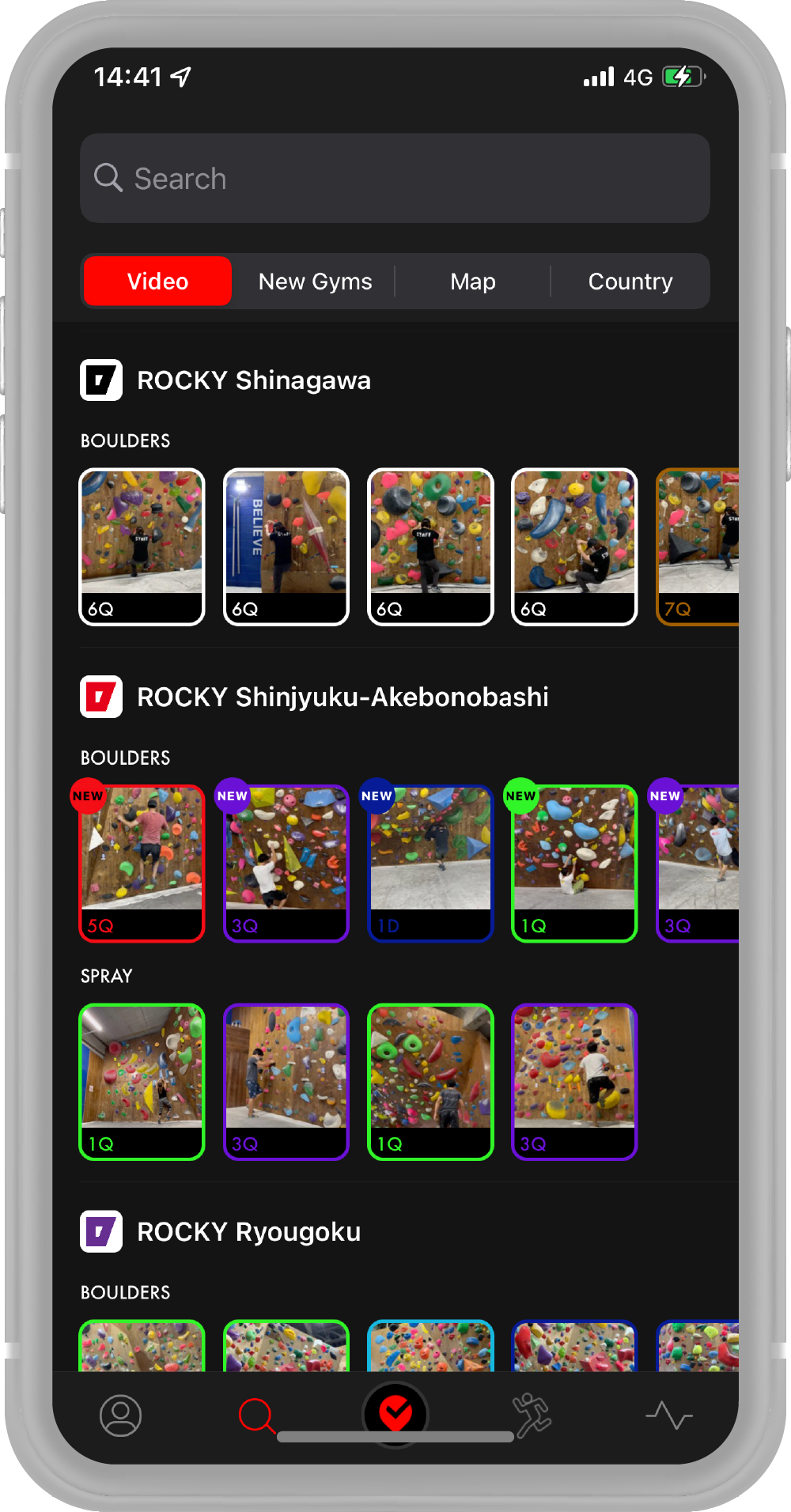The width and height of the screenshot is (791, 1512).
Task: Open ROCKY Shinagawa gym
Action: (x=253, y=380)
